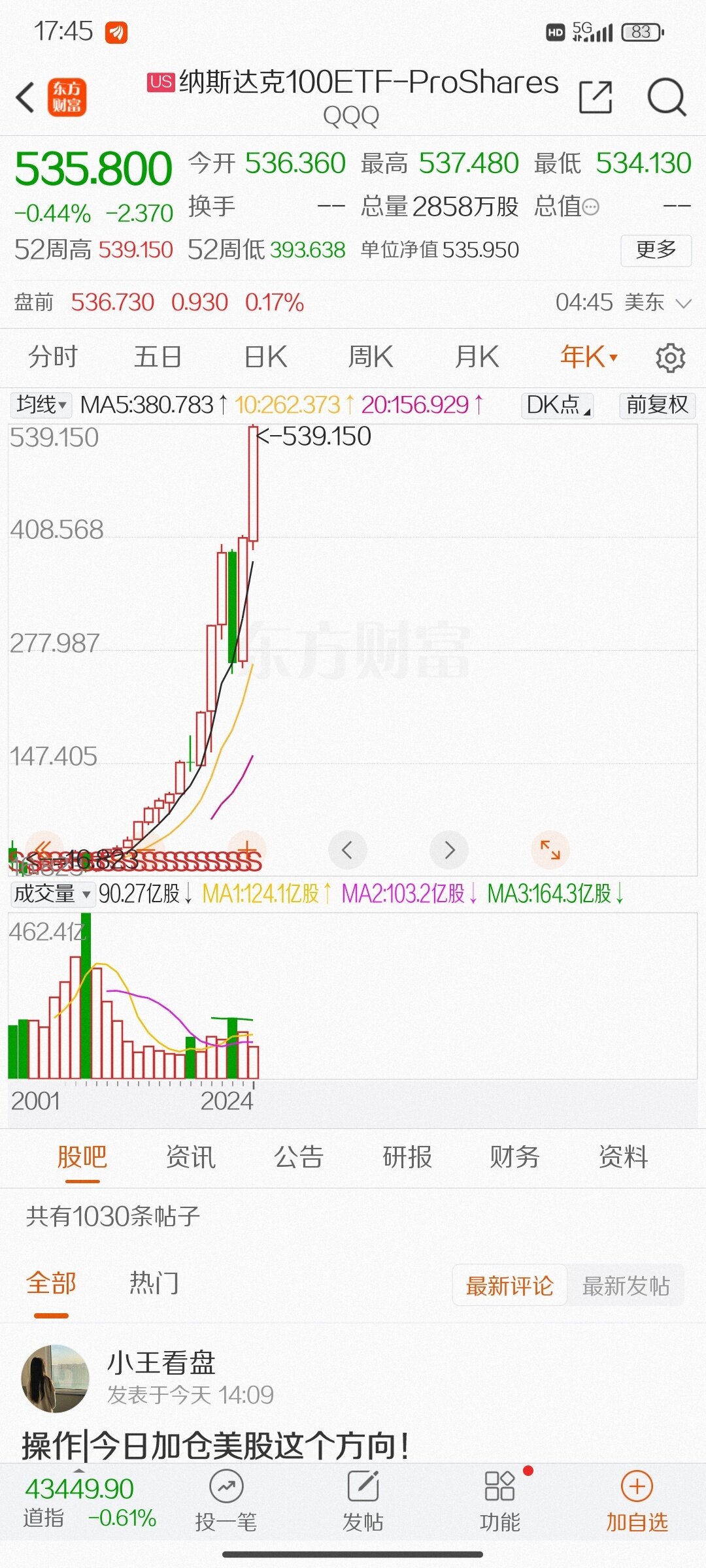This screenshot has width=706, height=1568.
Task: Toggle the DK点 option
Action: [x=558, y=405]
